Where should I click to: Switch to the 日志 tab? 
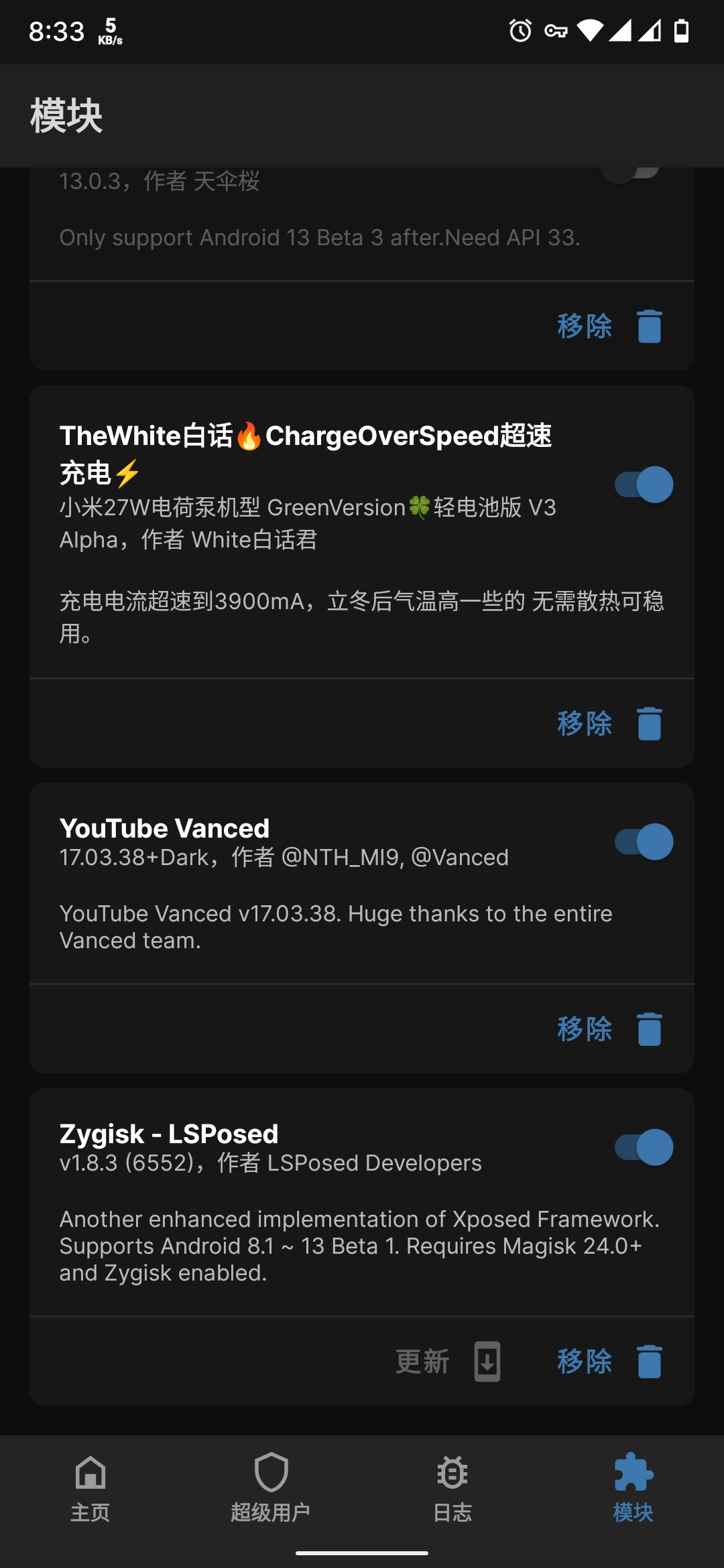tap(452, 1494)
